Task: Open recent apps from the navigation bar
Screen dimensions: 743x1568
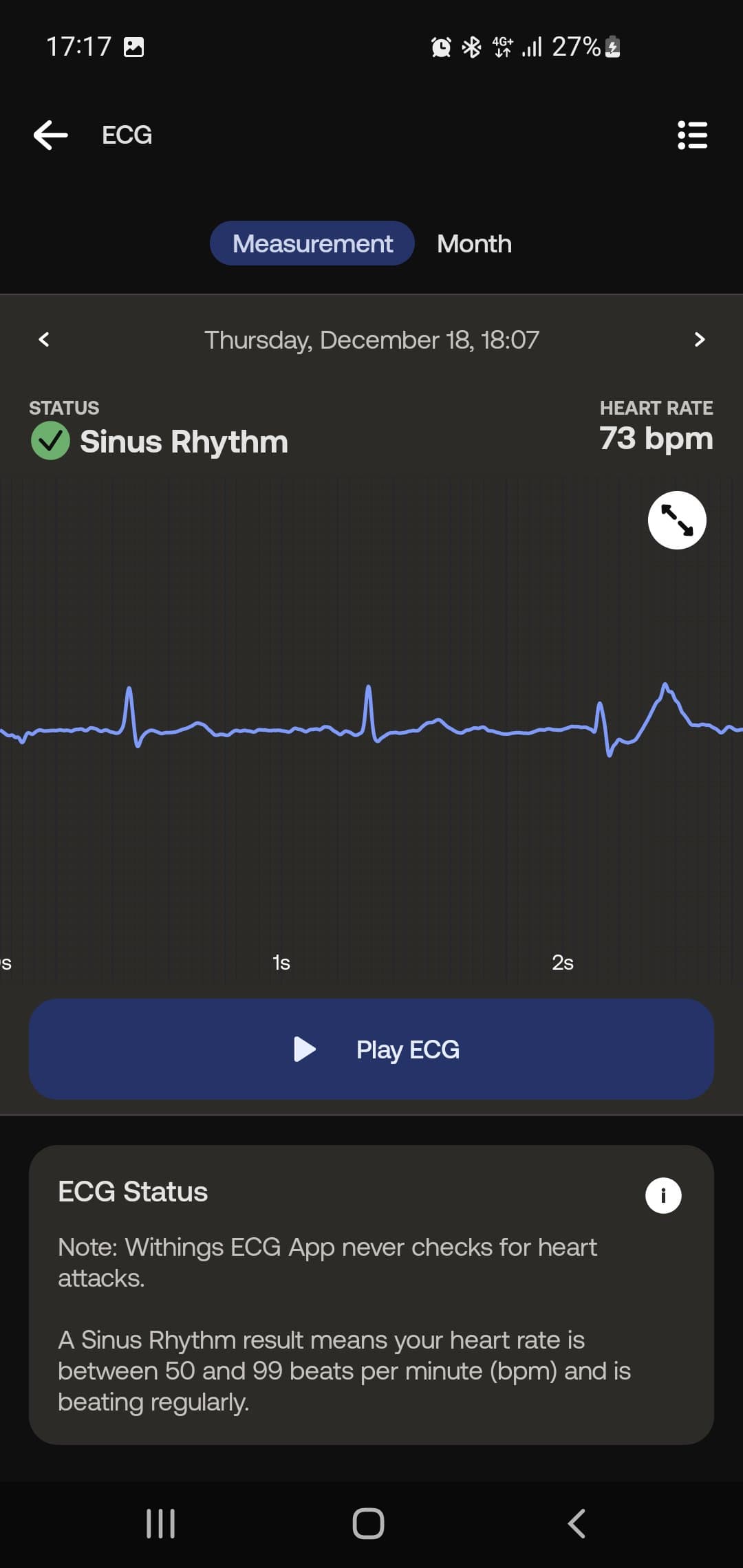Action: point(161,1523)
